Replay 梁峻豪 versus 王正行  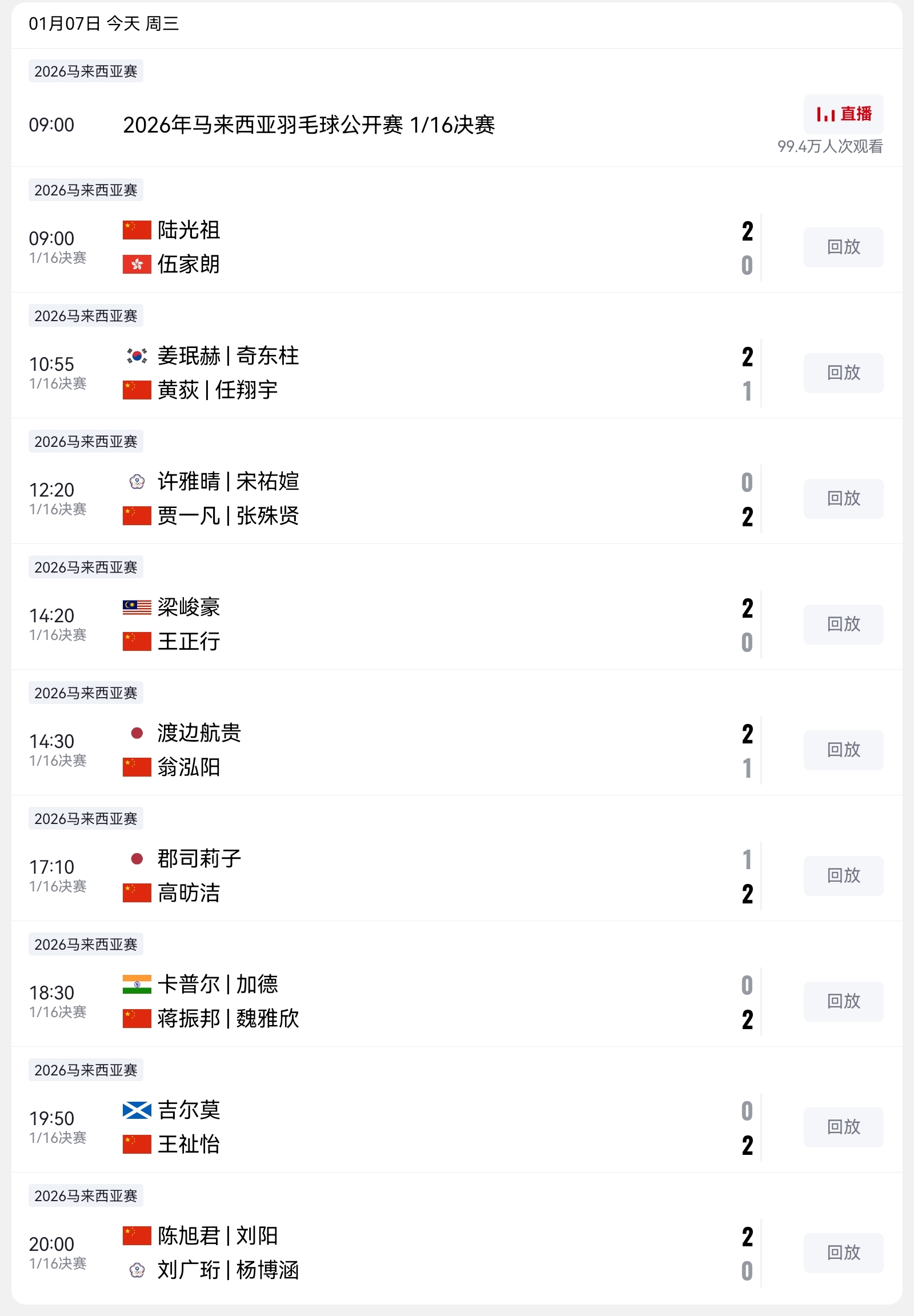coord(843,624)
